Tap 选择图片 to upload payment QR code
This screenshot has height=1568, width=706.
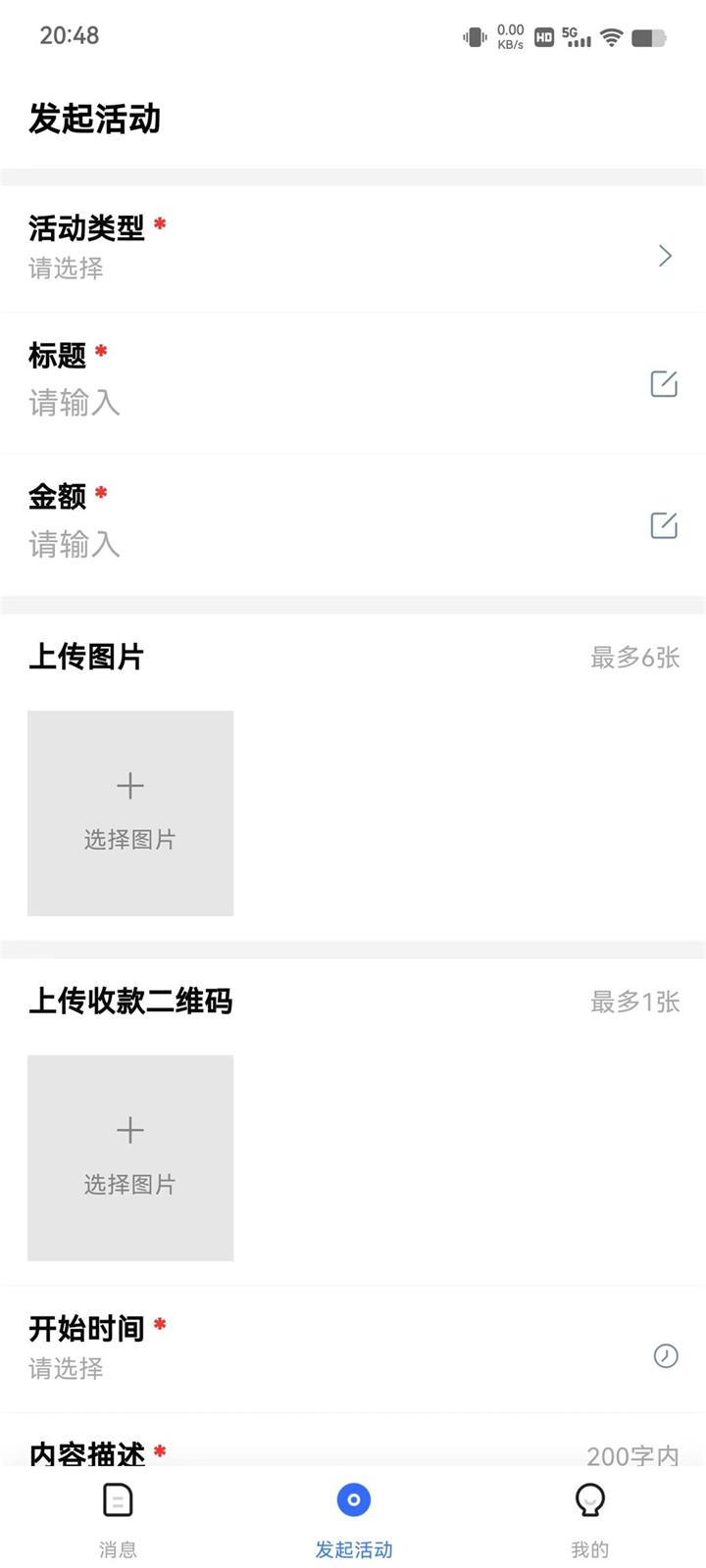[x=129, y=1158]
